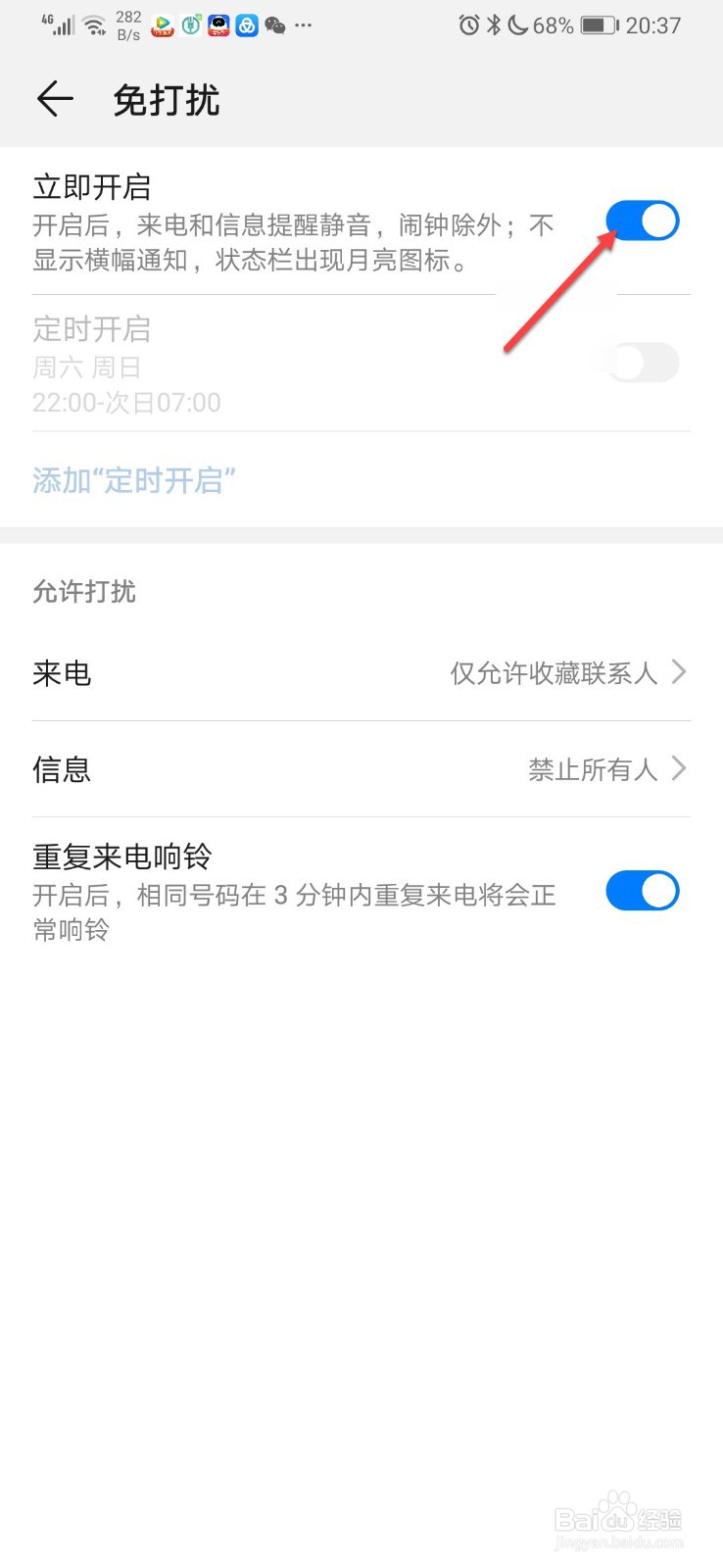This screenshot has width=723, height=1568.
Task: Tap the battery indicator showing 68%
Action: pos(593,25)
